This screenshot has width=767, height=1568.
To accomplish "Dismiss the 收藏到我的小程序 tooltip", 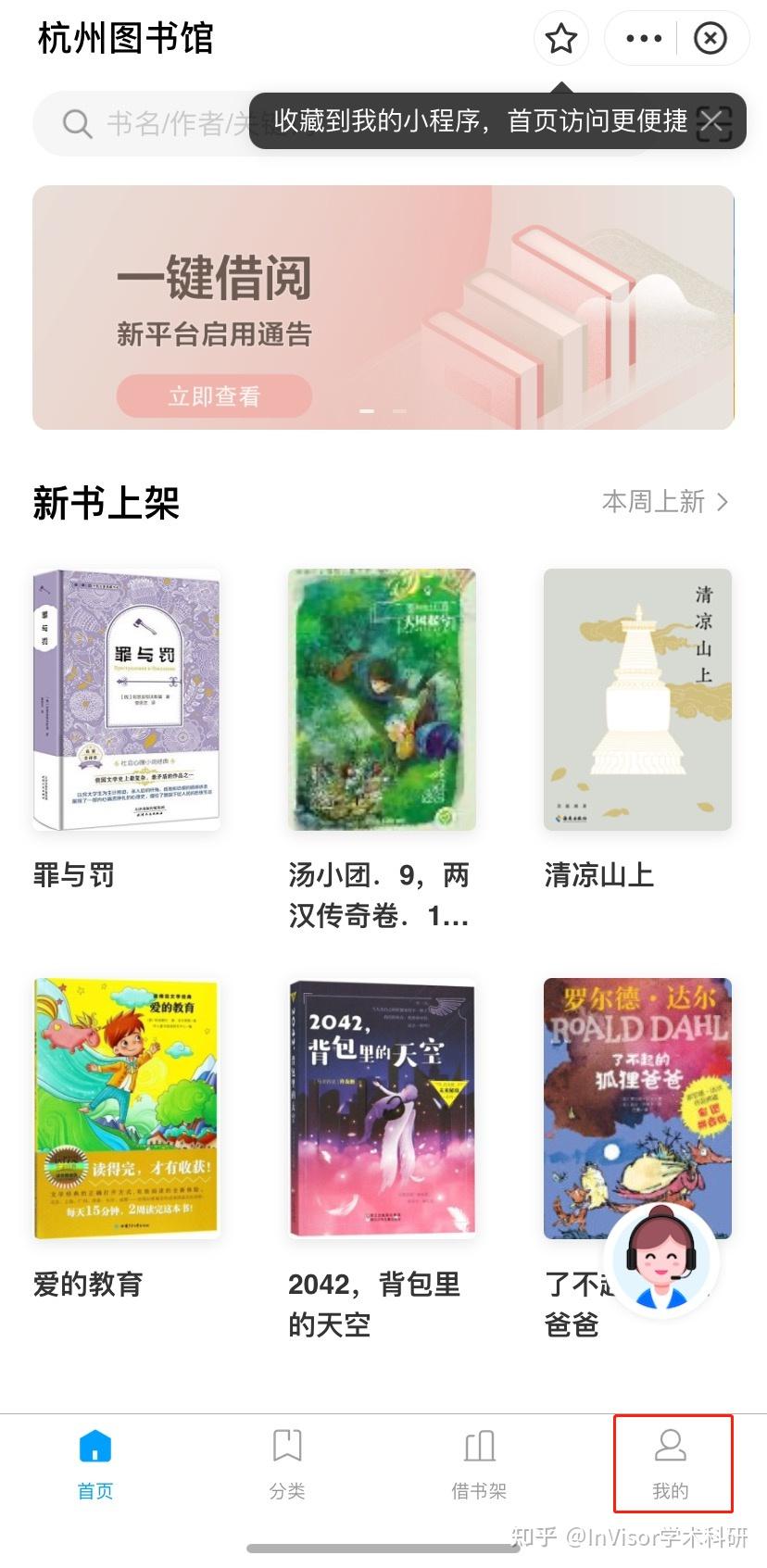I will point(711,120).
